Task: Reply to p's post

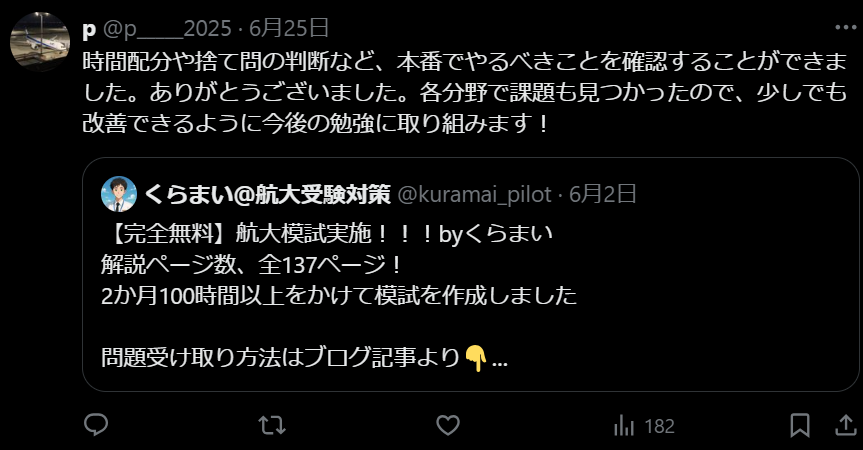Action: 96,425
